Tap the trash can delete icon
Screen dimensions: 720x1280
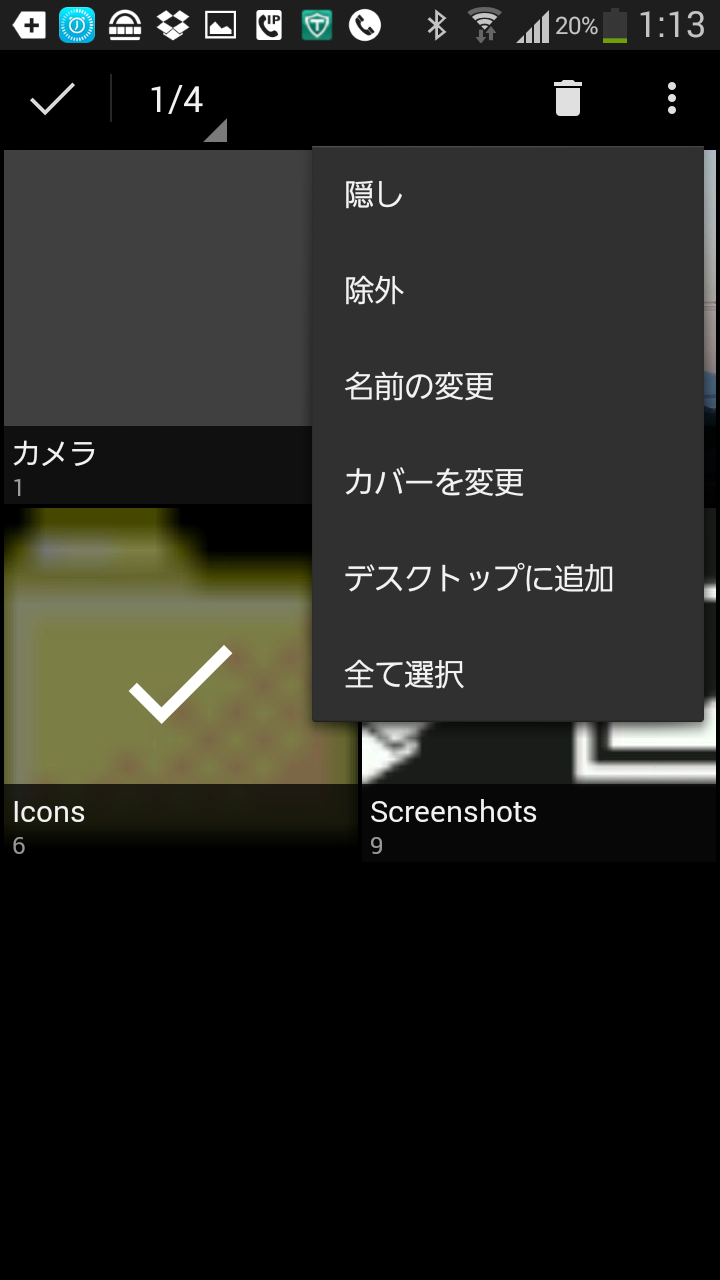(568, 99)
